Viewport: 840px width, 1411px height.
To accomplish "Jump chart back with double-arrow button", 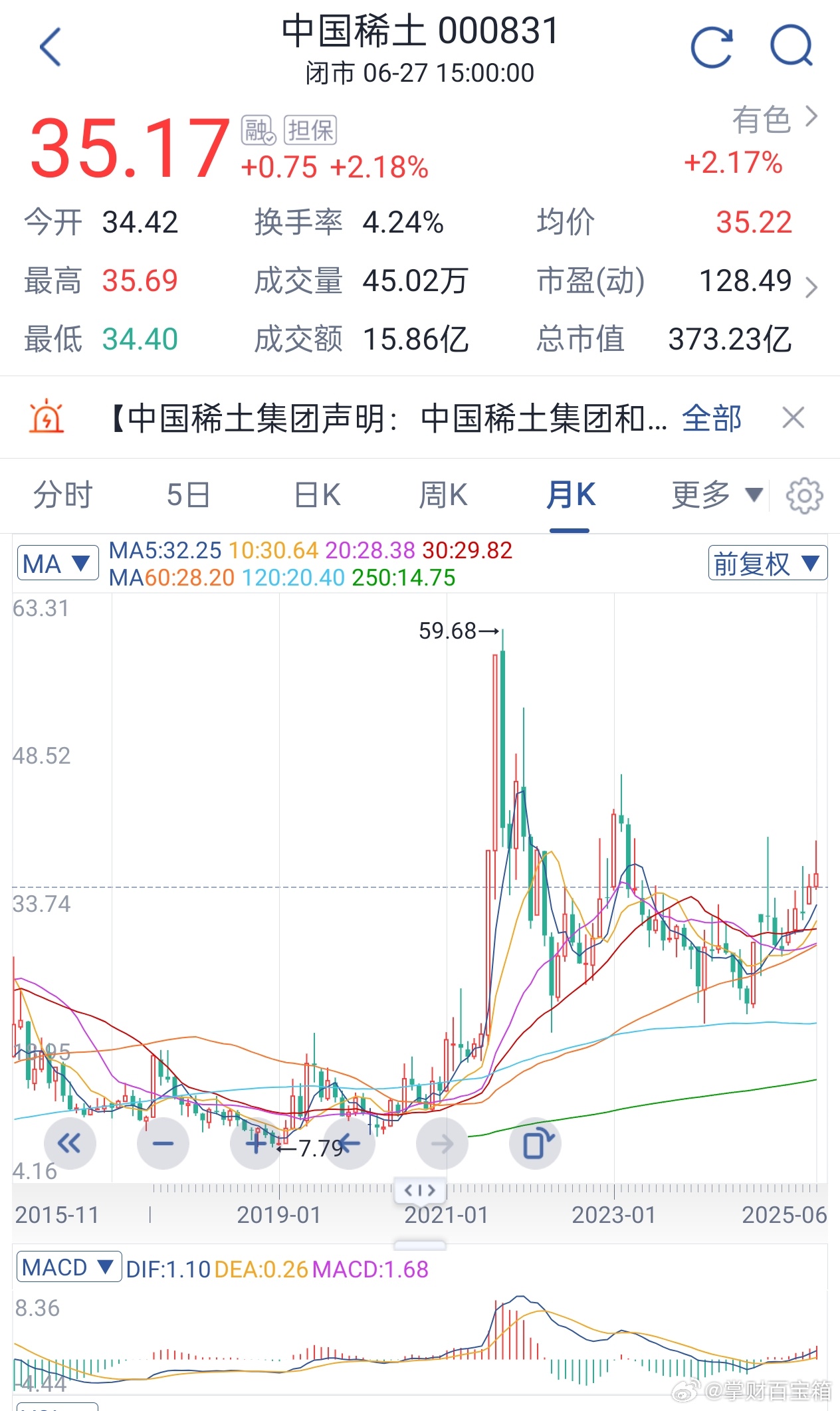I will pos(70,1143).
